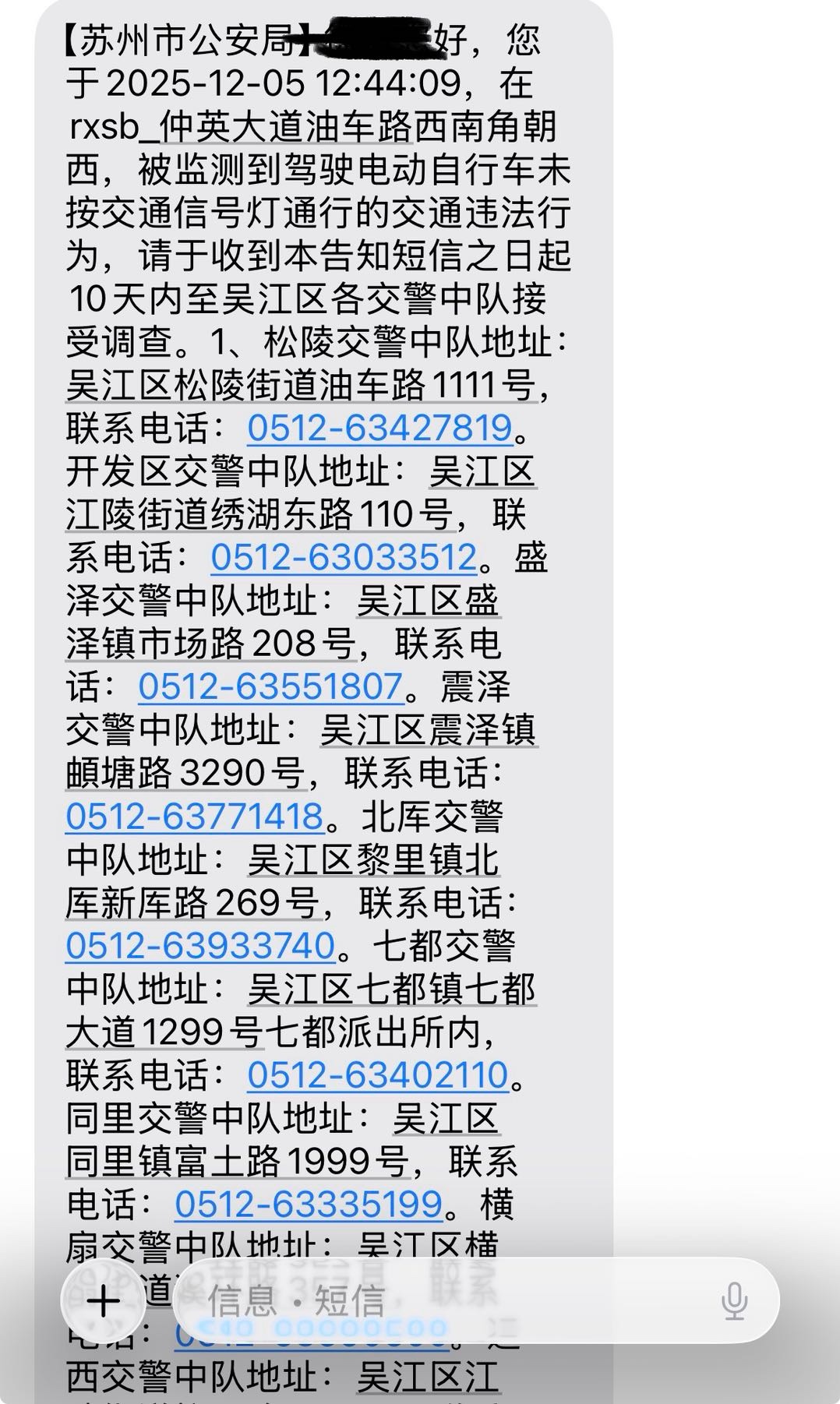Viewport: 840px width, 1404px height.
Task: Tap the phone number 0512-63335199
Action: point(309,1204)
